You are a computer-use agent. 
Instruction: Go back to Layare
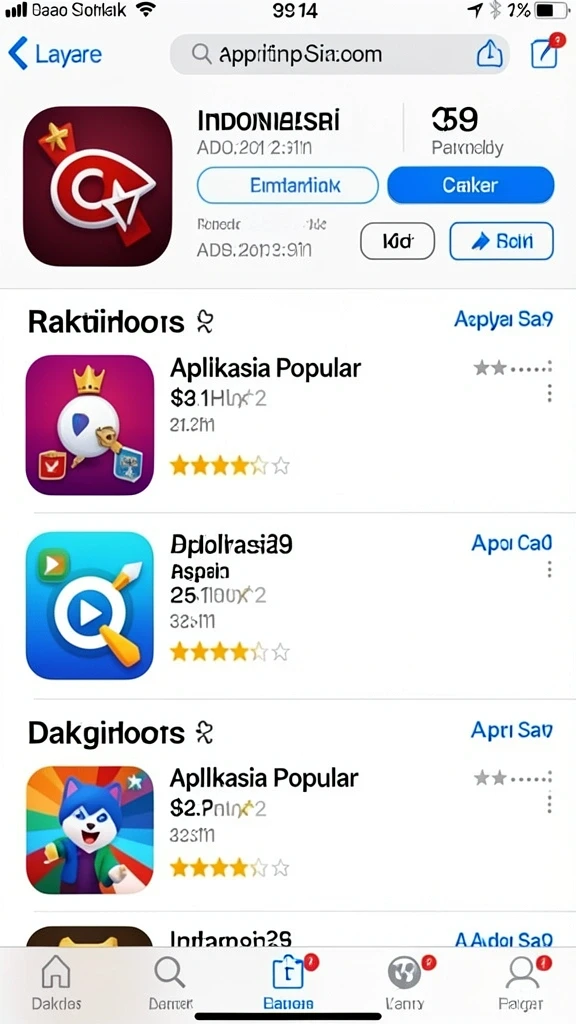[55, 54]
